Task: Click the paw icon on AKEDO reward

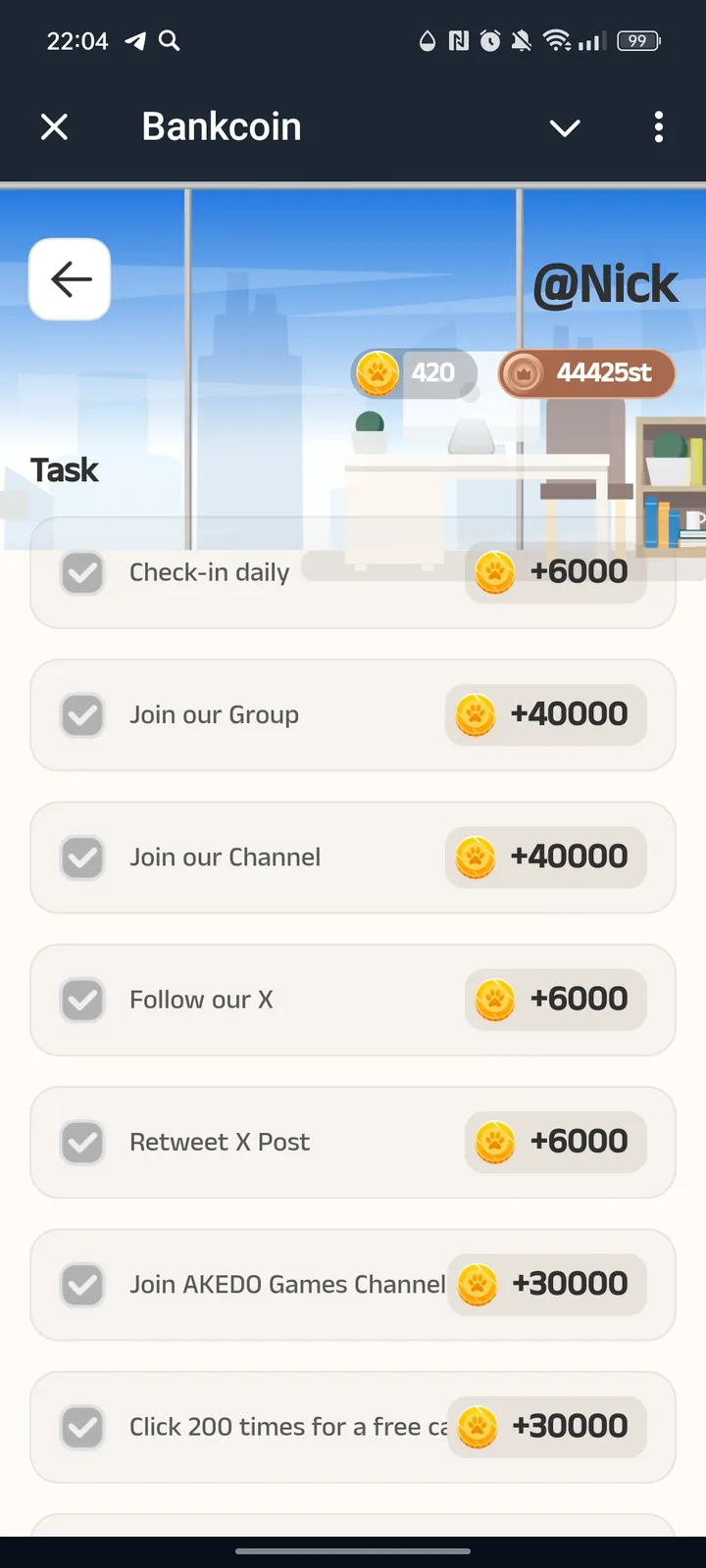Action: pyautogui.click(x=478, y=1285)
